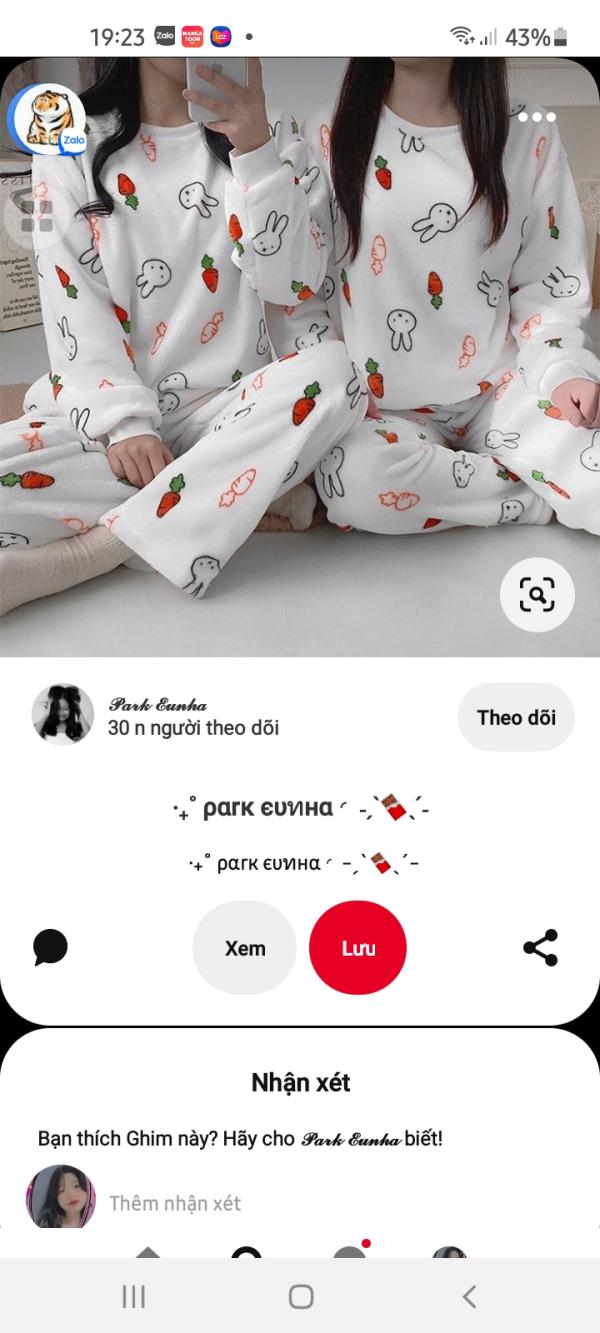
Task: Open the pajama pin image
Action: tap(300, 357)
